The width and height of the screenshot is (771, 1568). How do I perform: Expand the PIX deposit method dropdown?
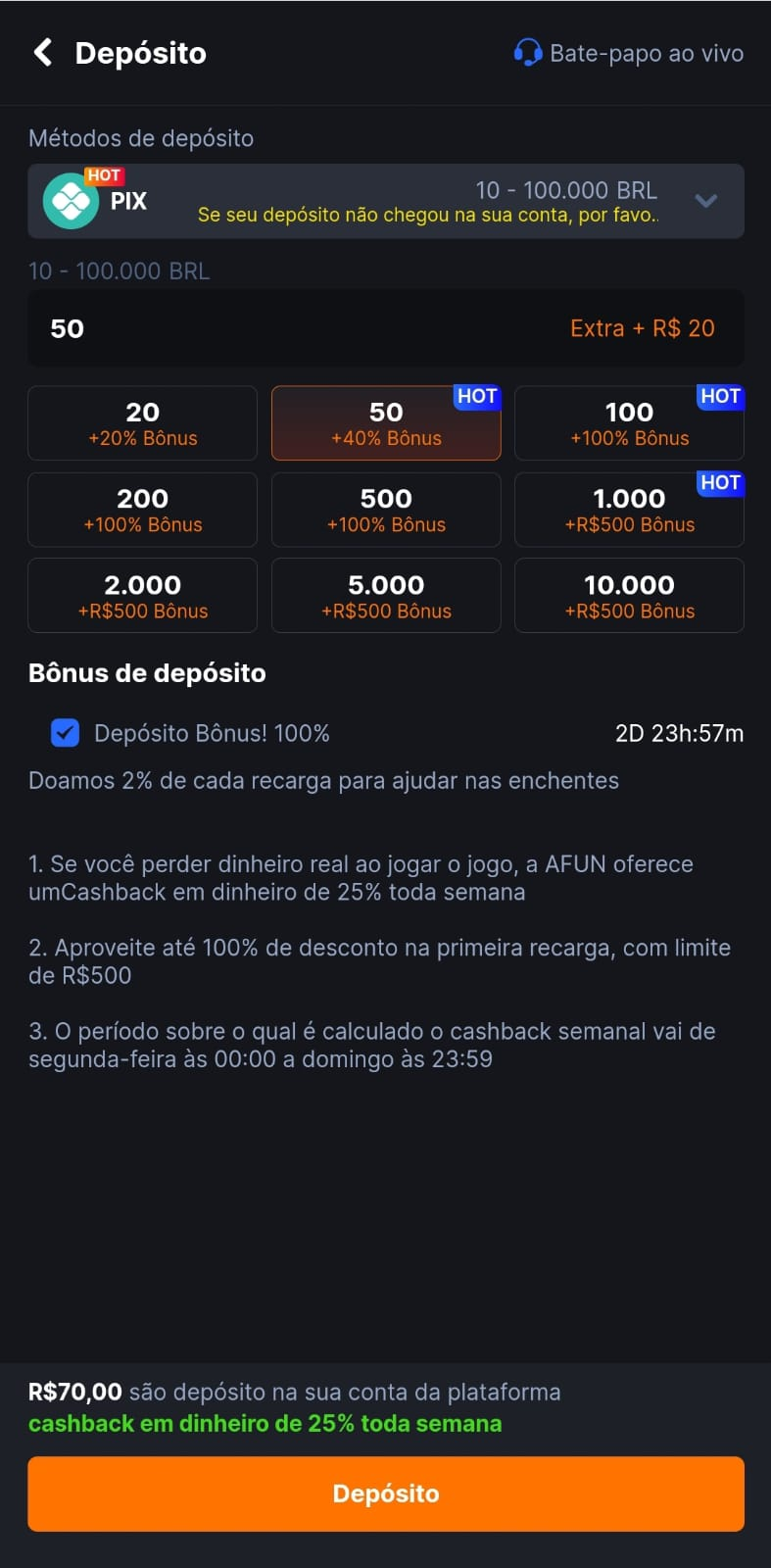point(705,201)
